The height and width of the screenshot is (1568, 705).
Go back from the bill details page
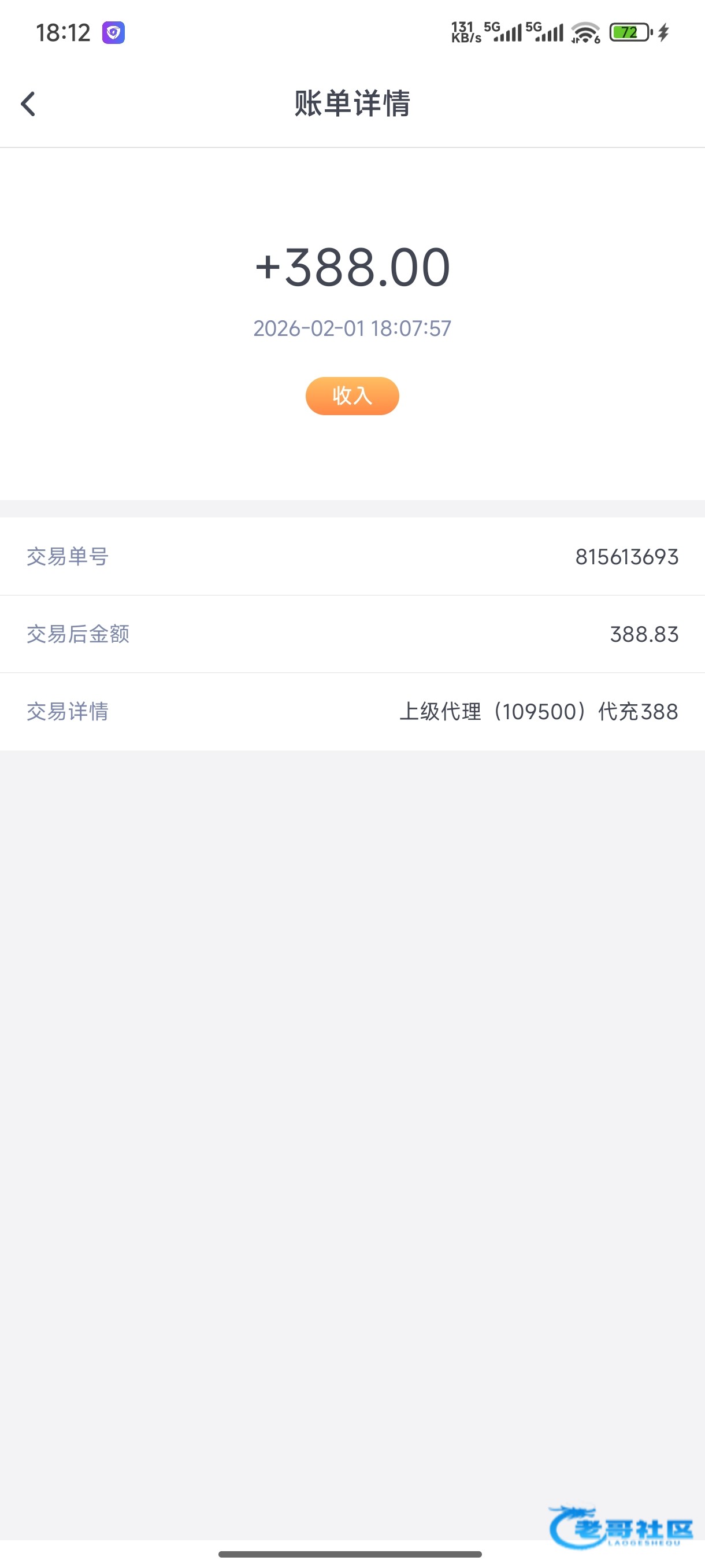coord(28,103)
